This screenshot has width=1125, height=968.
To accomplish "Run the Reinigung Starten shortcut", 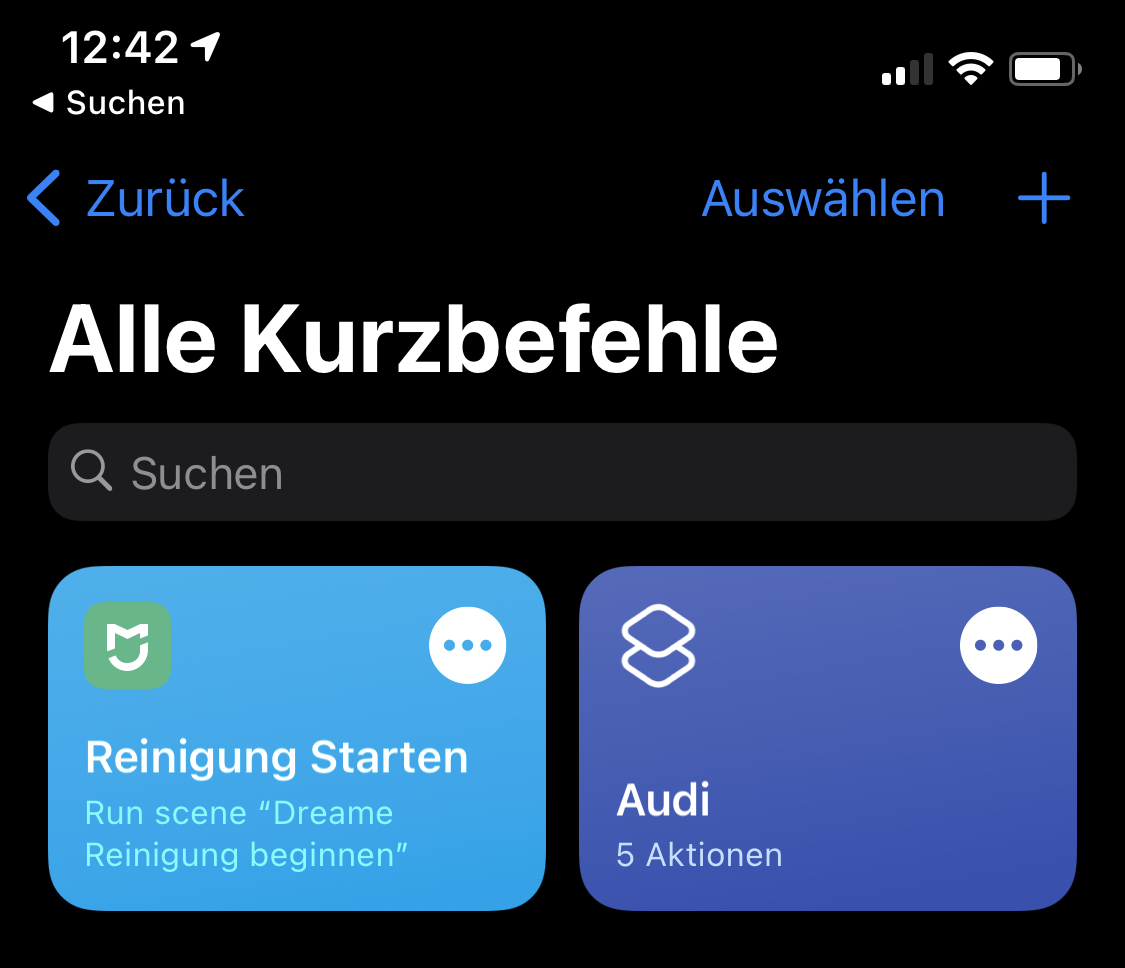I will point(277,780).
